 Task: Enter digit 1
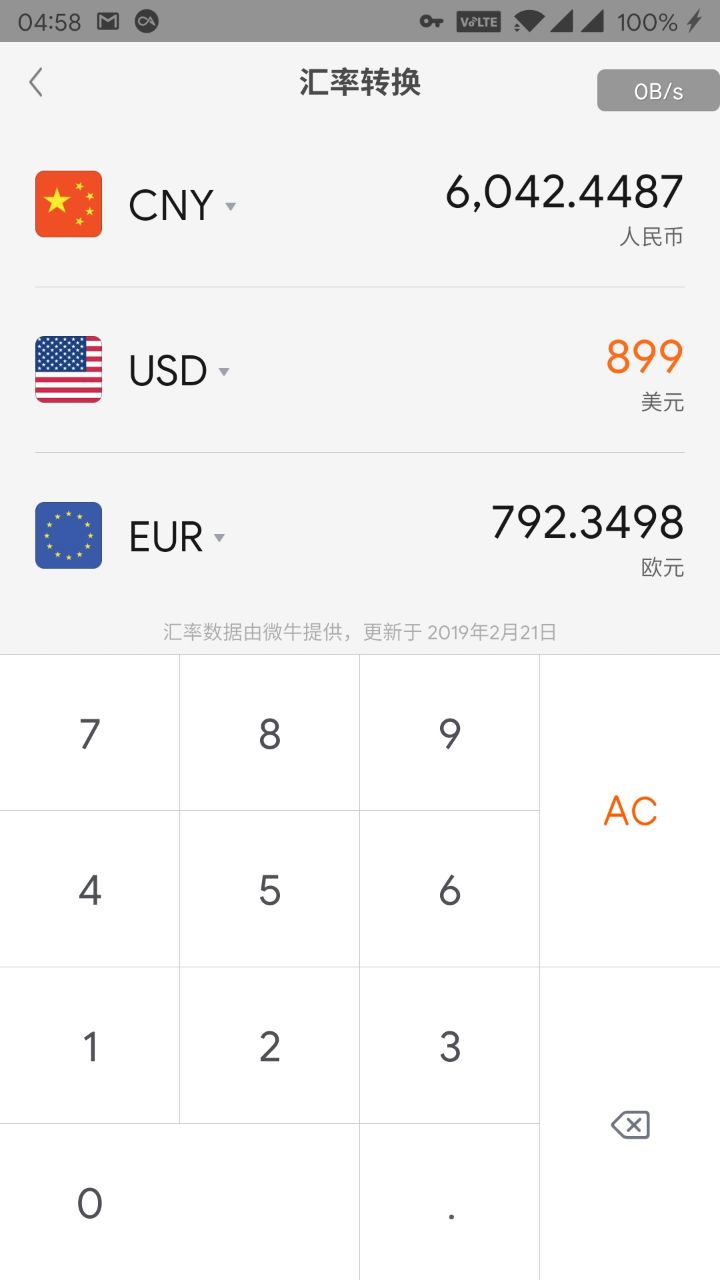(x=90, y=1046)
